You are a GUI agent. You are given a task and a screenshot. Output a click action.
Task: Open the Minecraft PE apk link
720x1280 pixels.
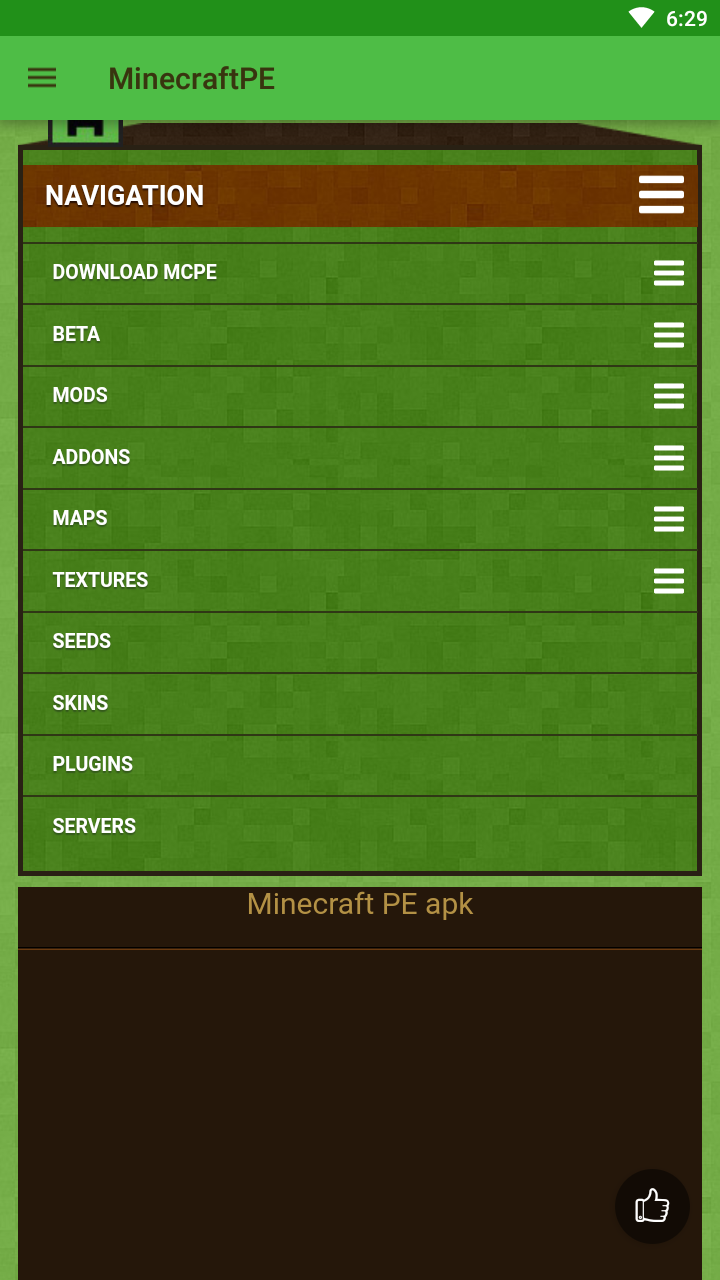pos(360,904)
